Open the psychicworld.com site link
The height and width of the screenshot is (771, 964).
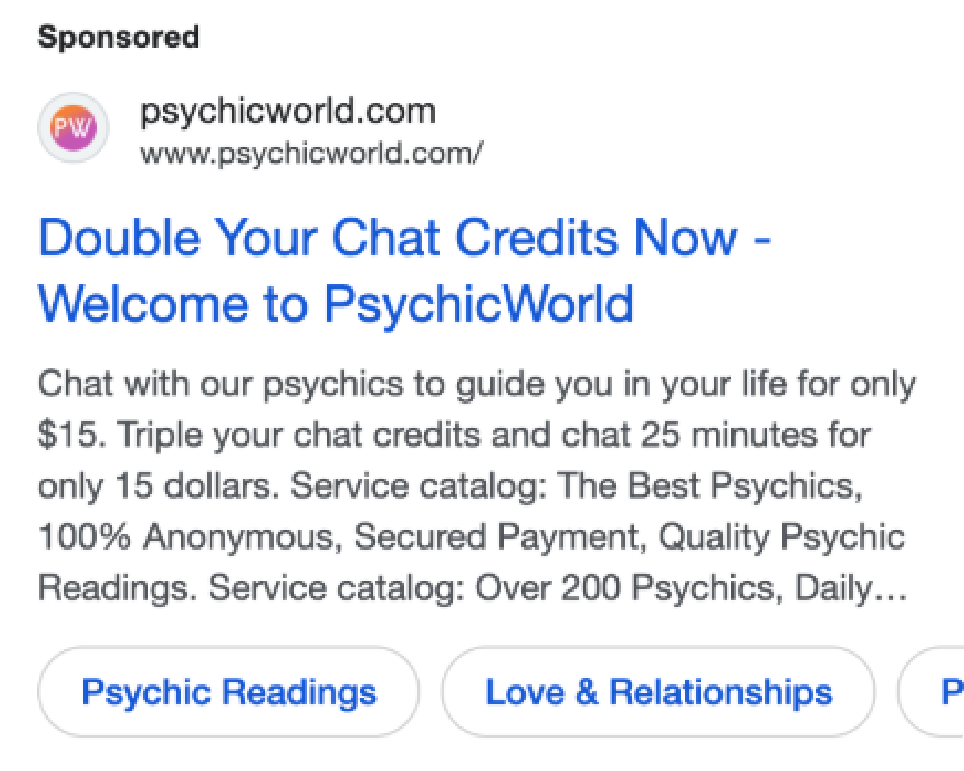pos(288,112)
